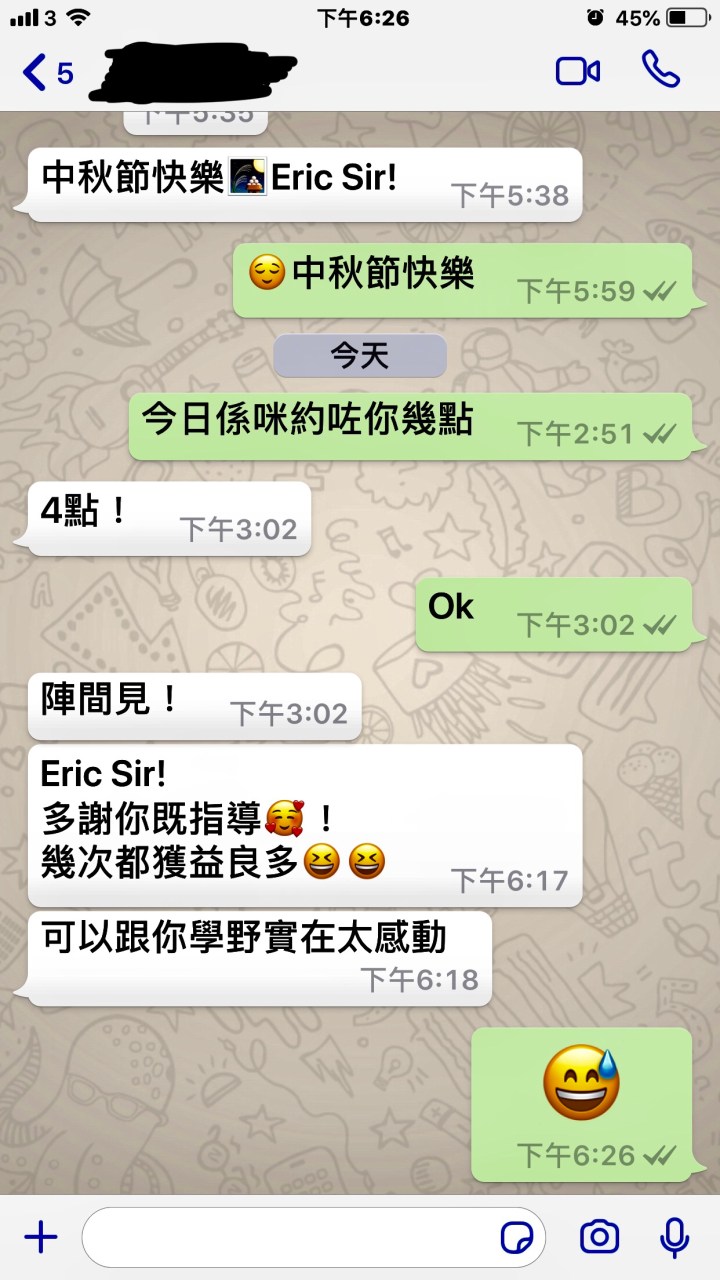Tap the microphone to record voice message
Screen dimensions: 720x1280
click(x=675, y=1238)
